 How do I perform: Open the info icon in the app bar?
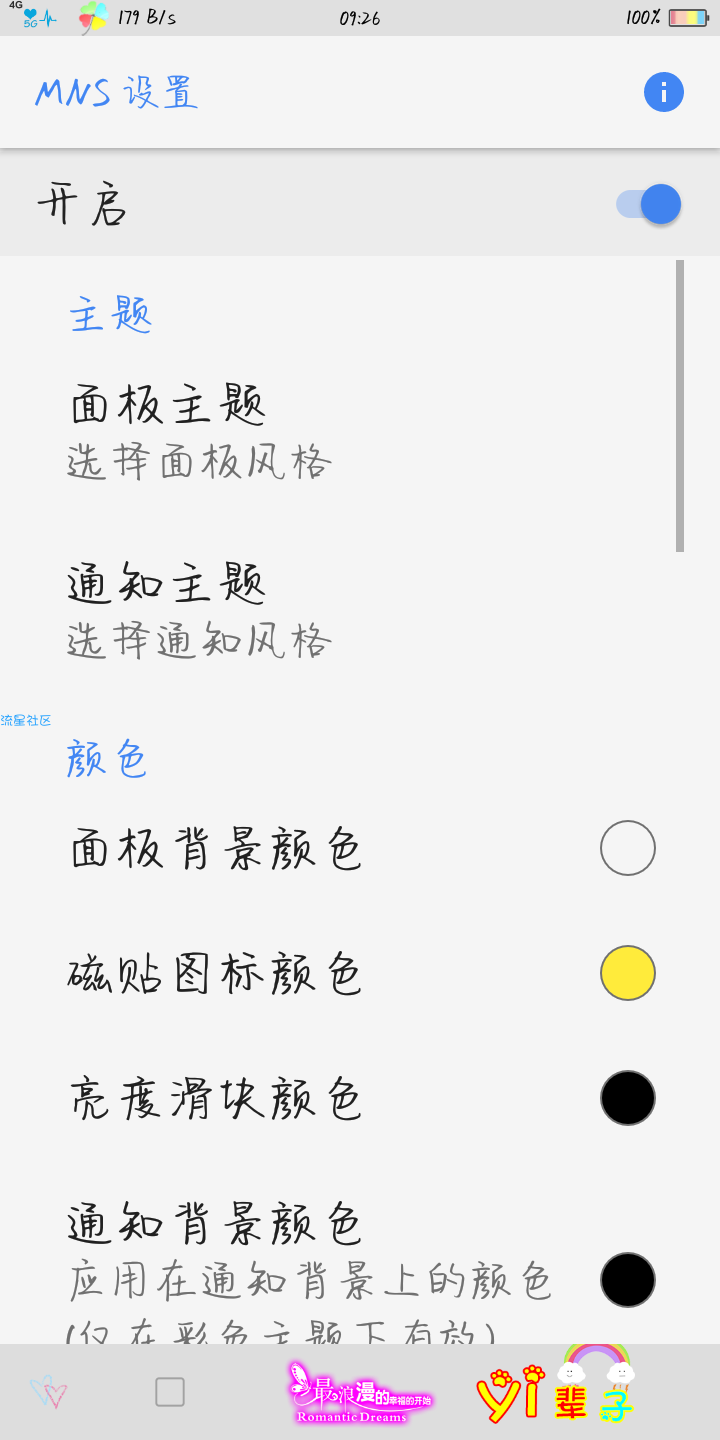point(663,92)
